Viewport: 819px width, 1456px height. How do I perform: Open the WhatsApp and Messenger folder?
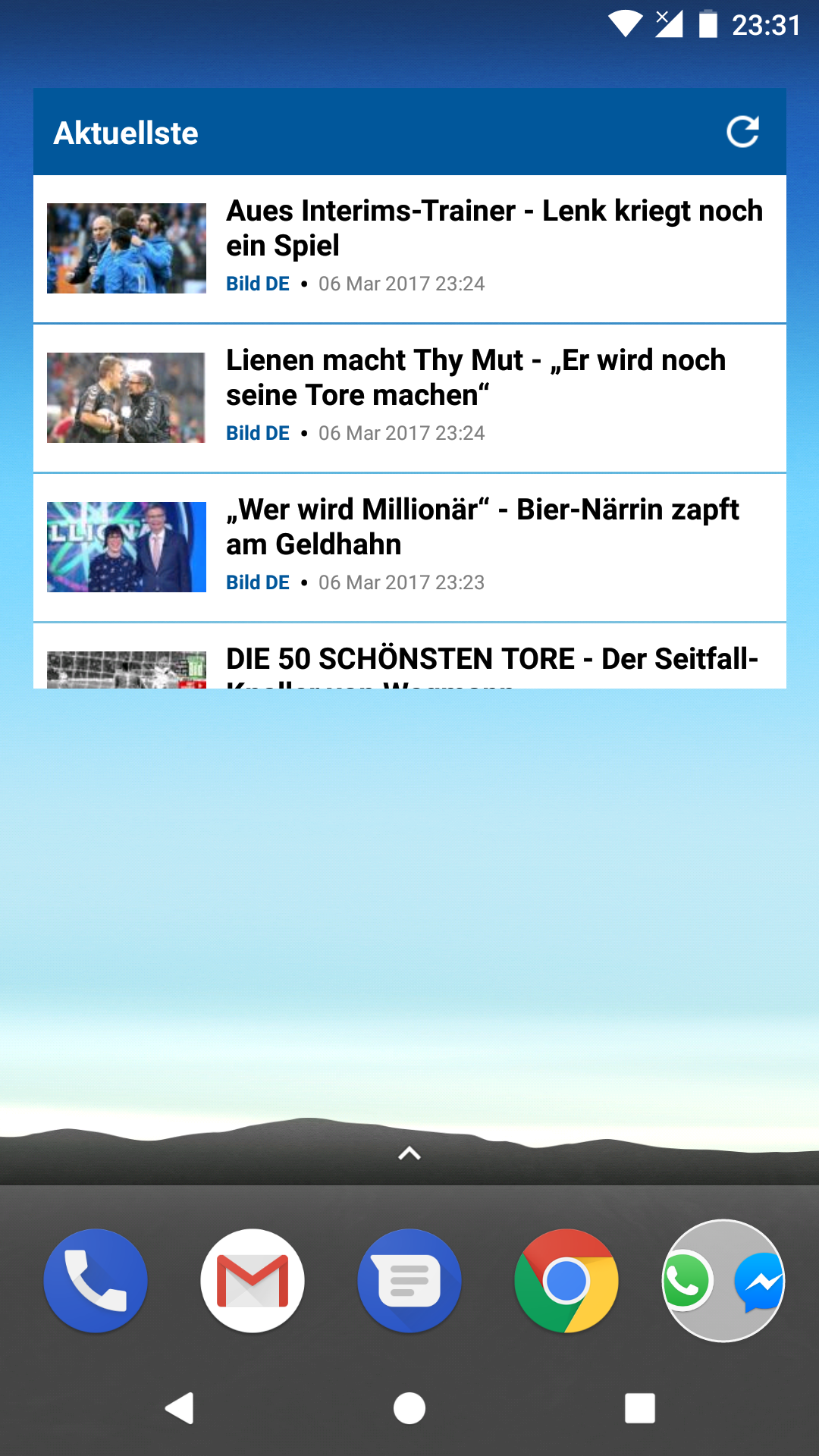723,1281
